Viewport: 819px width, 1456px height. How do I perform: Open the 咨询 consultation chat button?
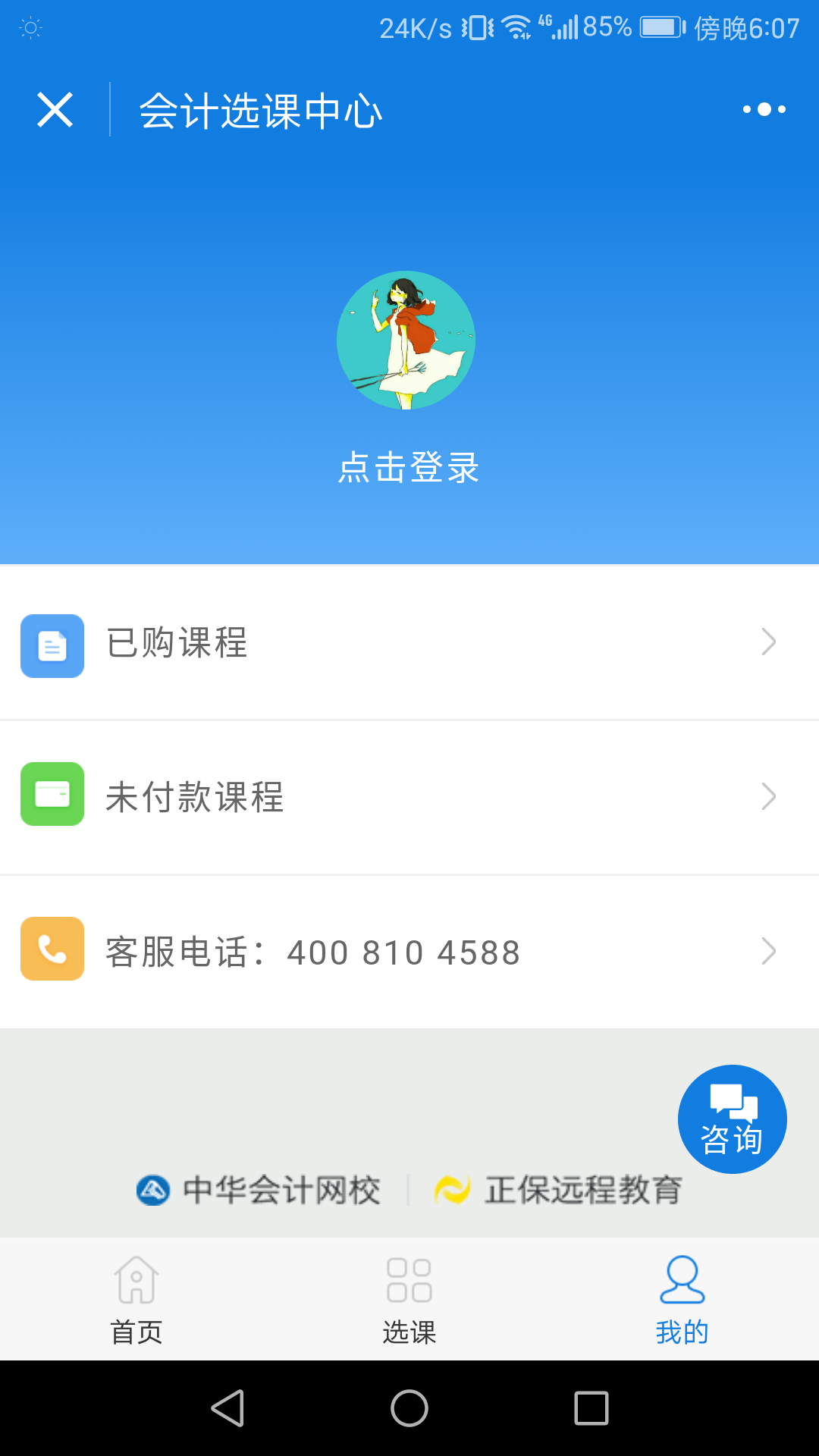pyautogui.click(x=732, y=1119)
